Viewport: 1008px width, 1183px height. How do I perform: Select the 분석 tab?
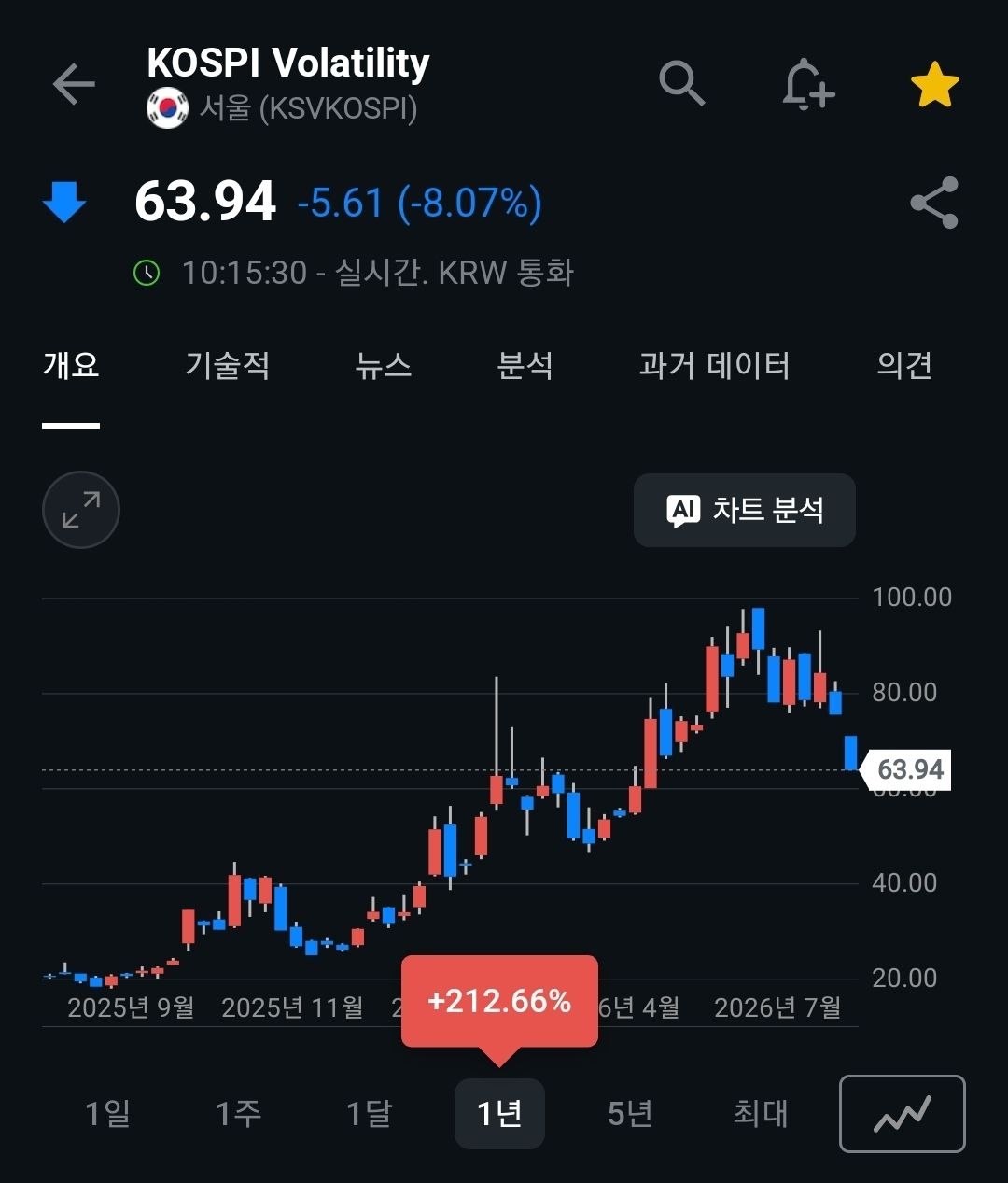tap(525, 365)
